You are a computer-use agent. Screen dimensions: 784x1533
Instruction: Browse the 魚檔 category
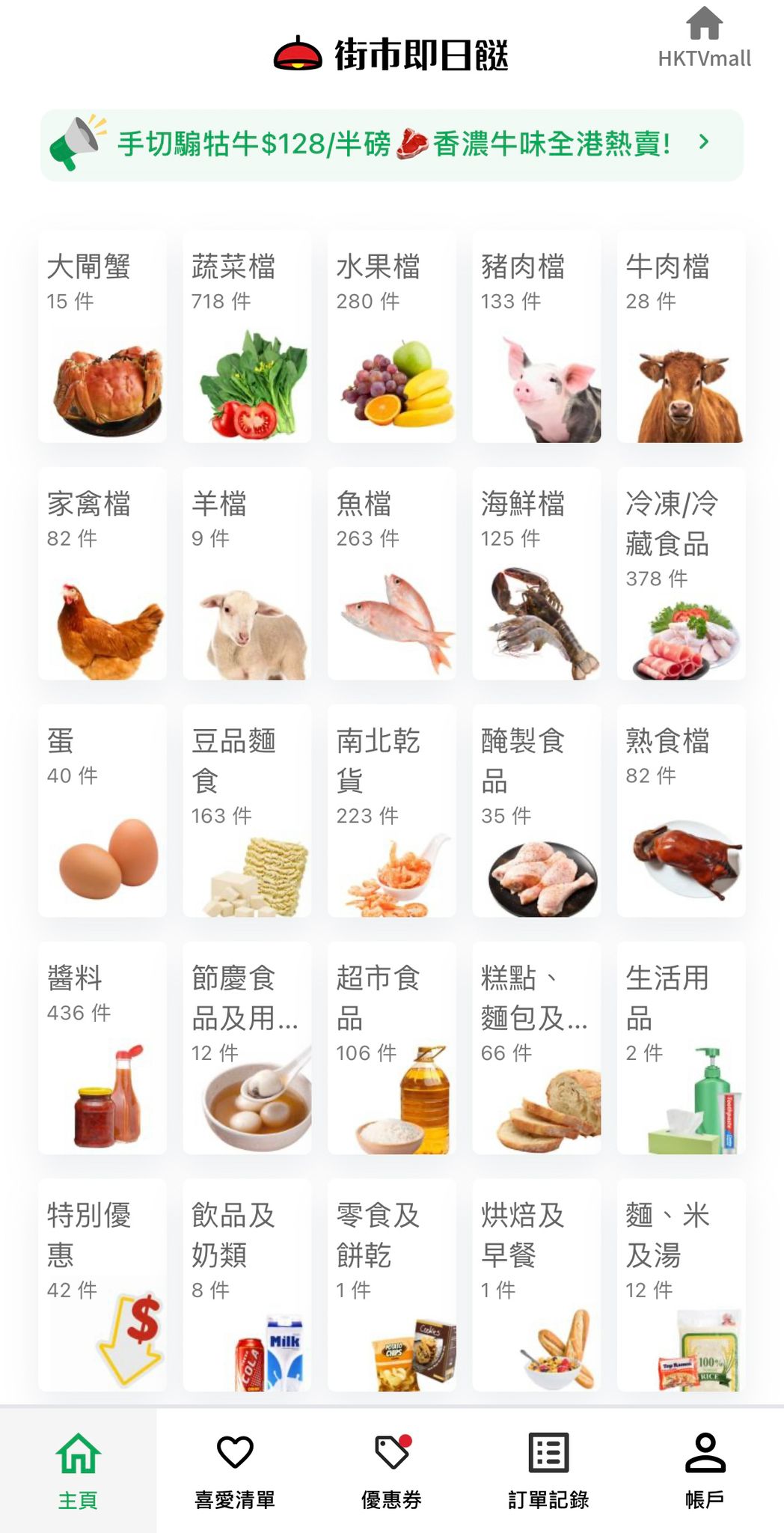click(x=391, y=574)
